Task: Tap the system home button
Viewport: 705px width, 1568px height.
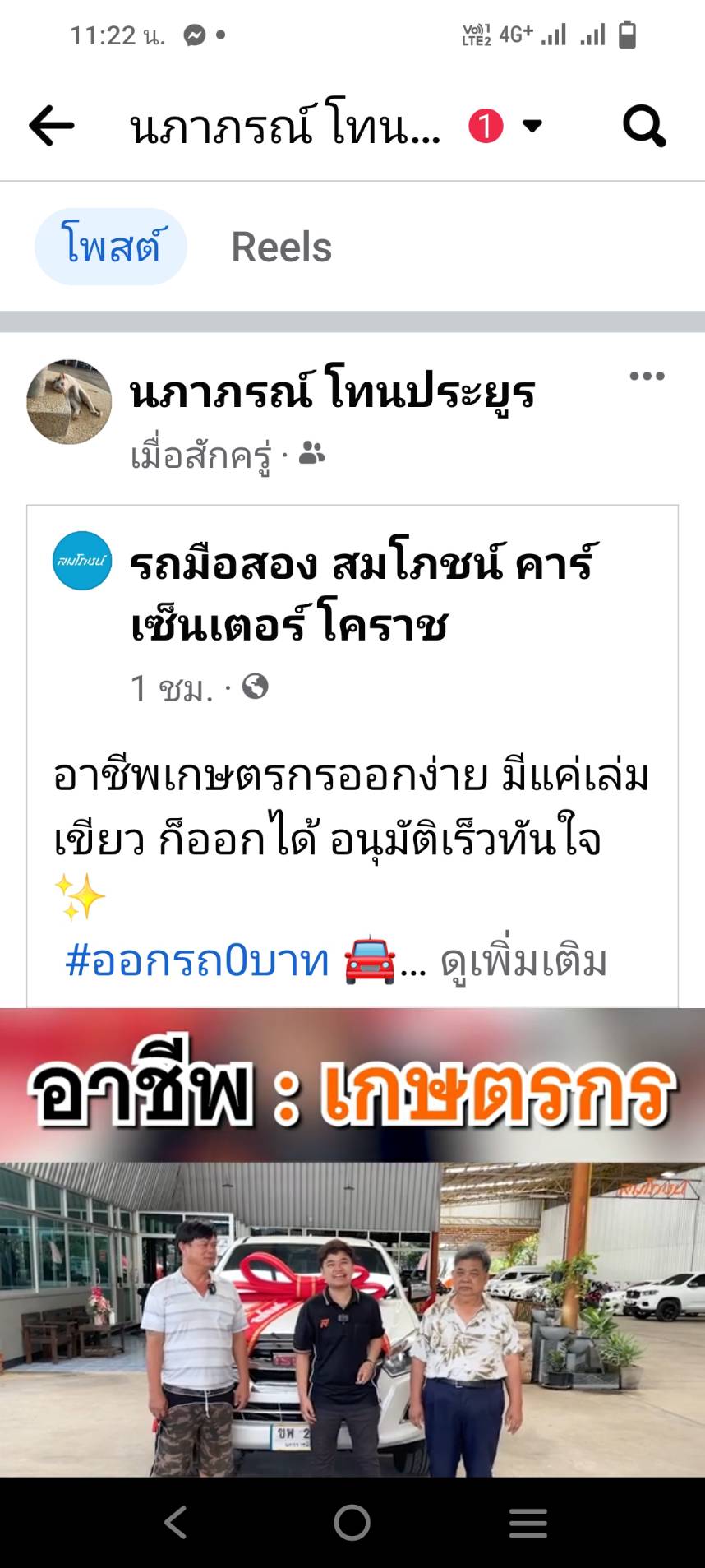Action: click(x=352, y=1523)
